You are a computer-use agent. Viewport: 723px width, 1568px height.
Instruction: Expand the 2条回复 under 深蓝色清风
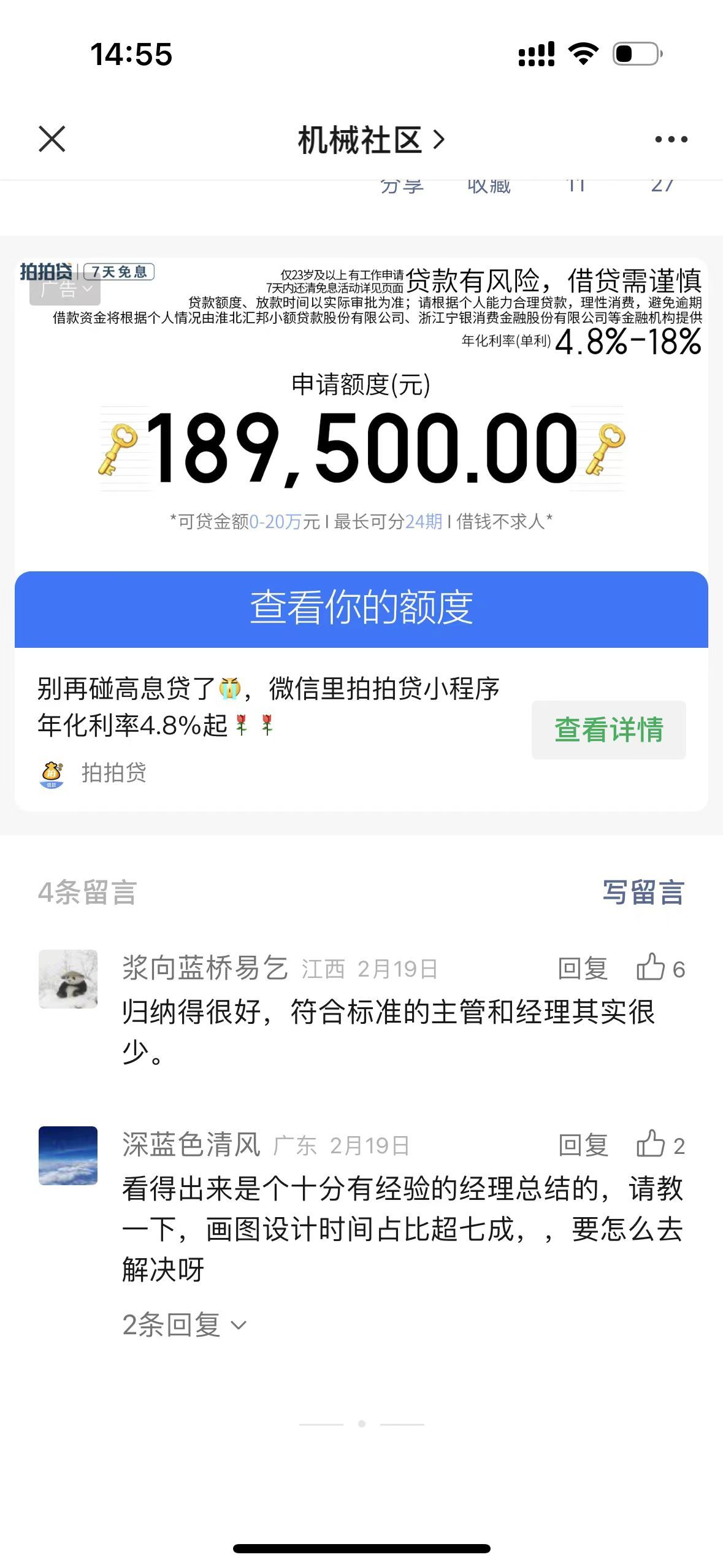(184, 1324)
